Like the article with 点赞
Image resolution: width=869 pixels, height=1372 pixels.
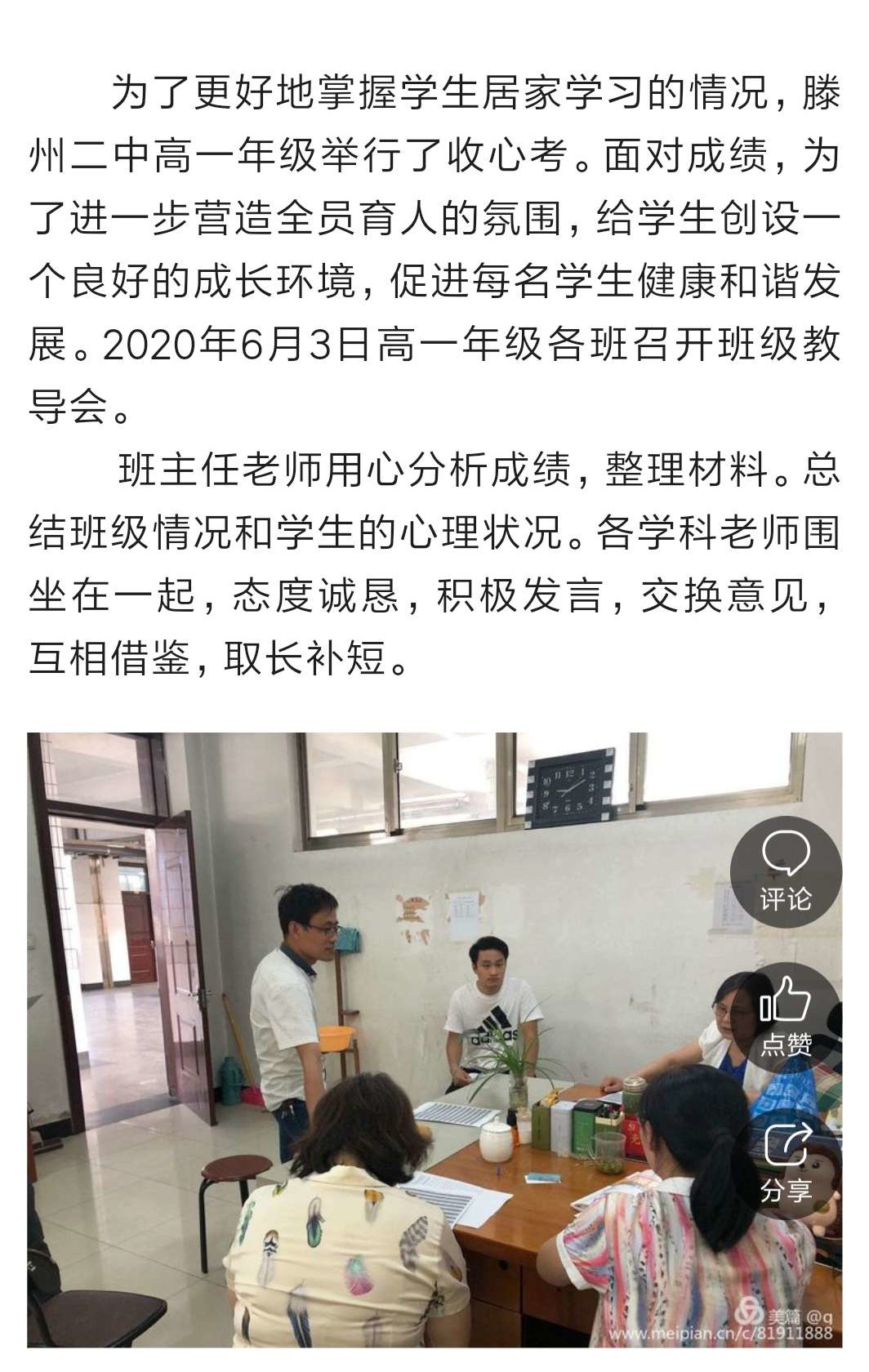[x=786, y=1017]
